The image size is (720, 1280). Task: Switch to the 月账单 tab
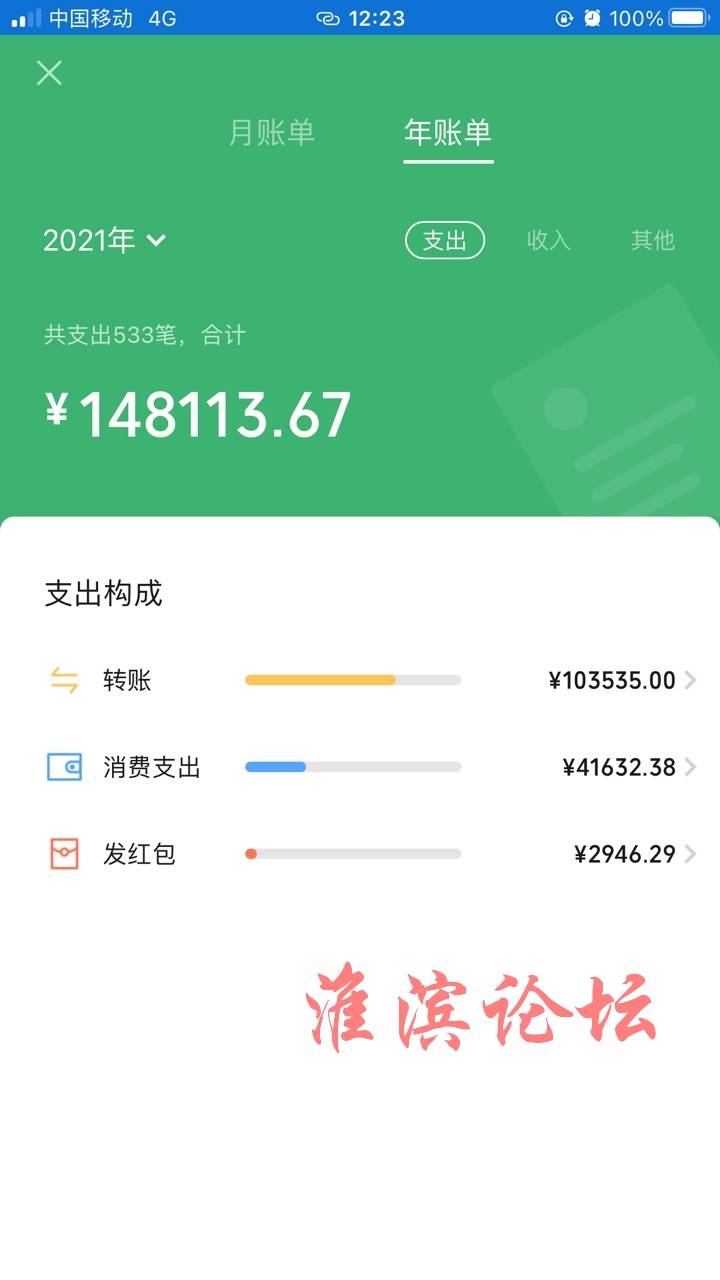point(272,132)
